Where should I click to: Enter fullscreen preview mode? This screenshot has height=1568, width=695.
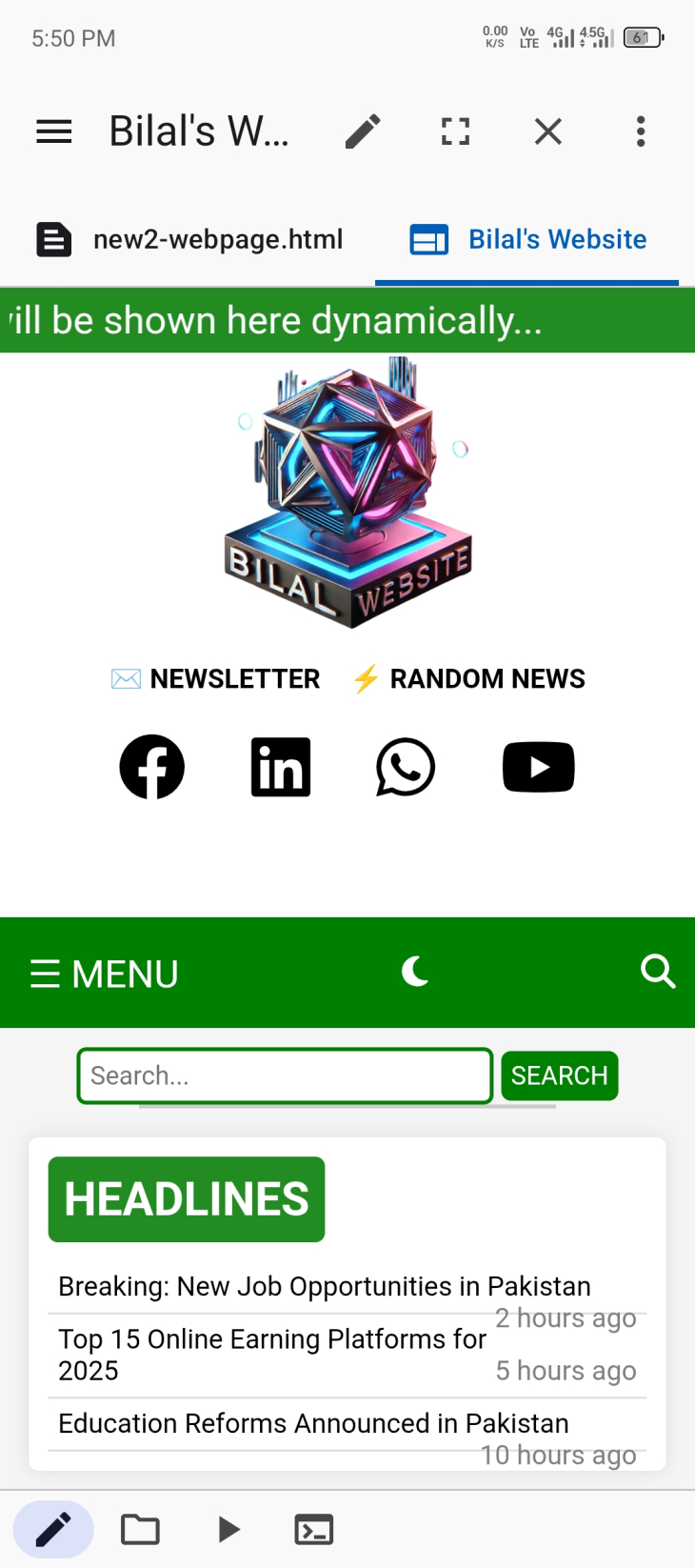tap(455, 131)
